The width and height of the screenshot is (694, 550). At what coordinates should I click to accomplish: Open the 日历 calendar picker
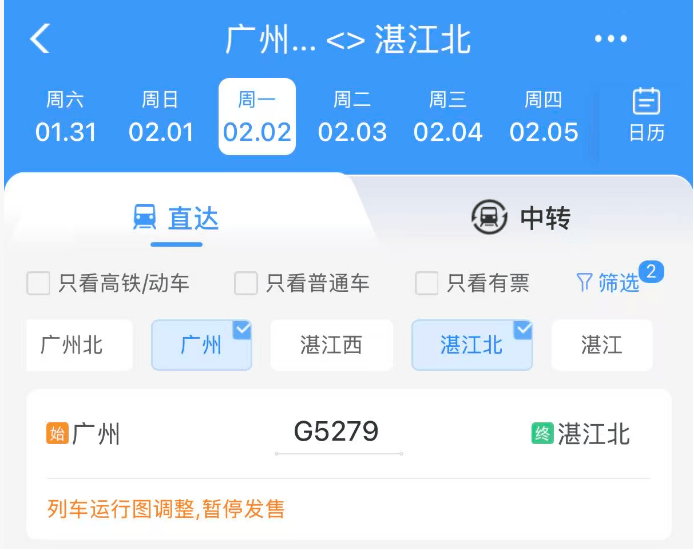tap(646, 116)
